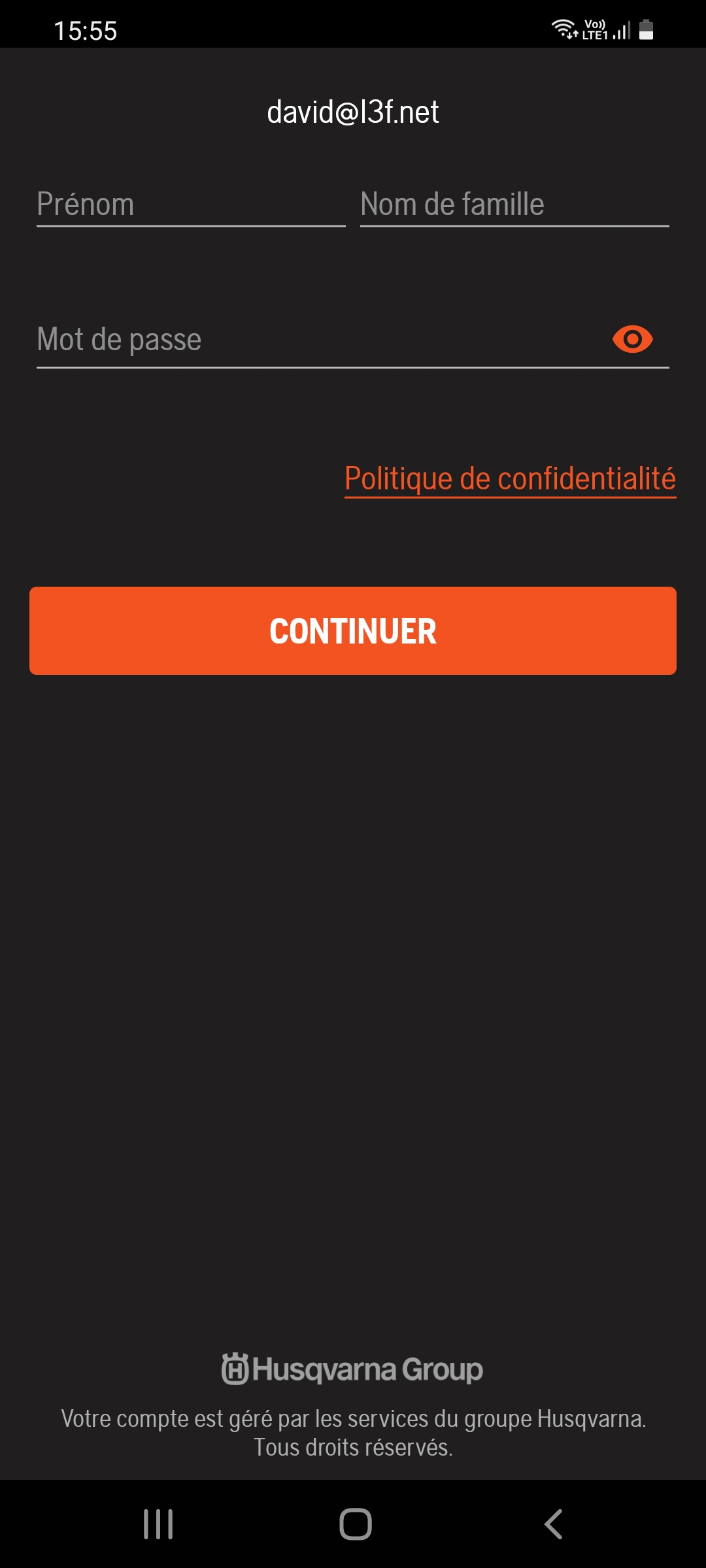Screen dimensions: 706x1568
Task: Tap the Prénom input field
Action: [x=191, y=205]
